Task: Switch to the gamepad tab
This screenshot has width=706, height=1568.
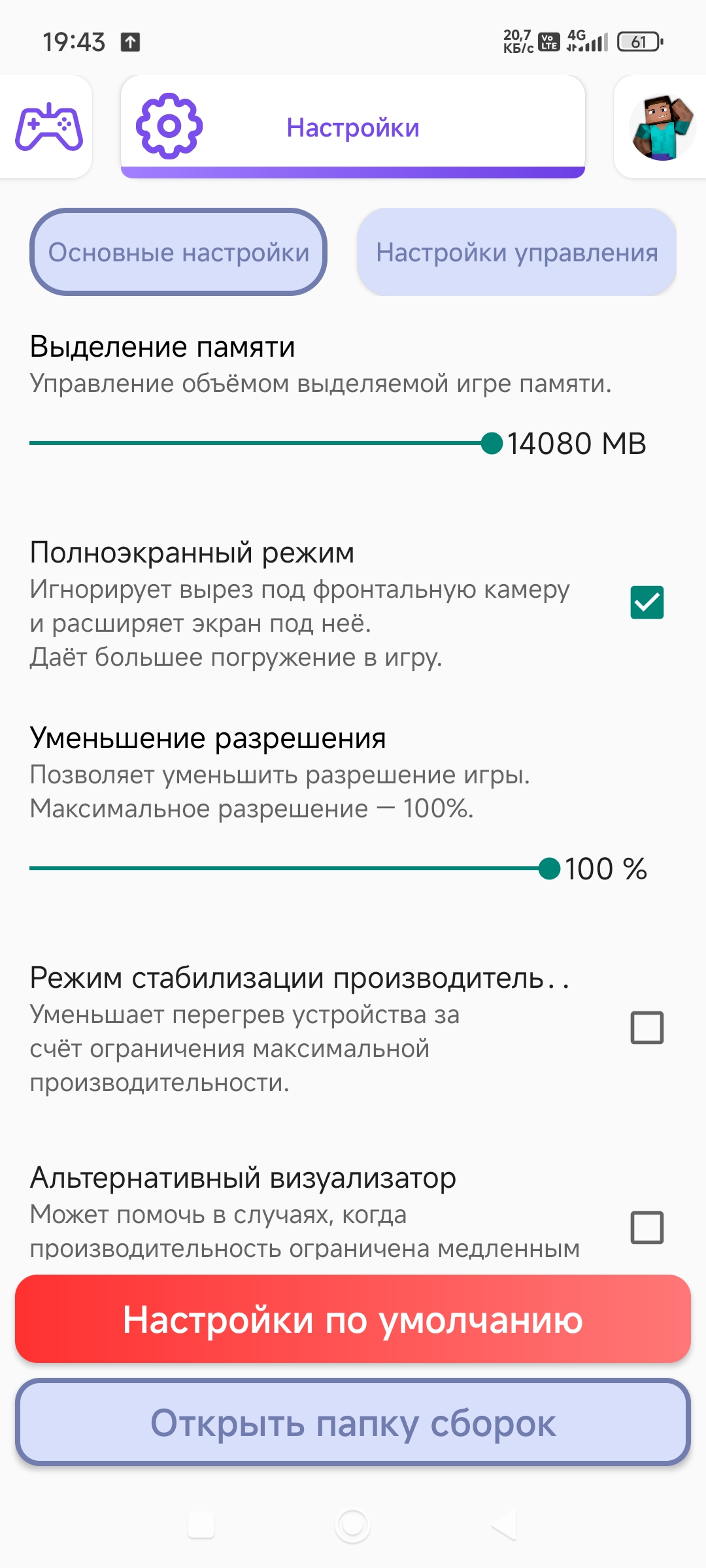Action: tap(48, 127)
